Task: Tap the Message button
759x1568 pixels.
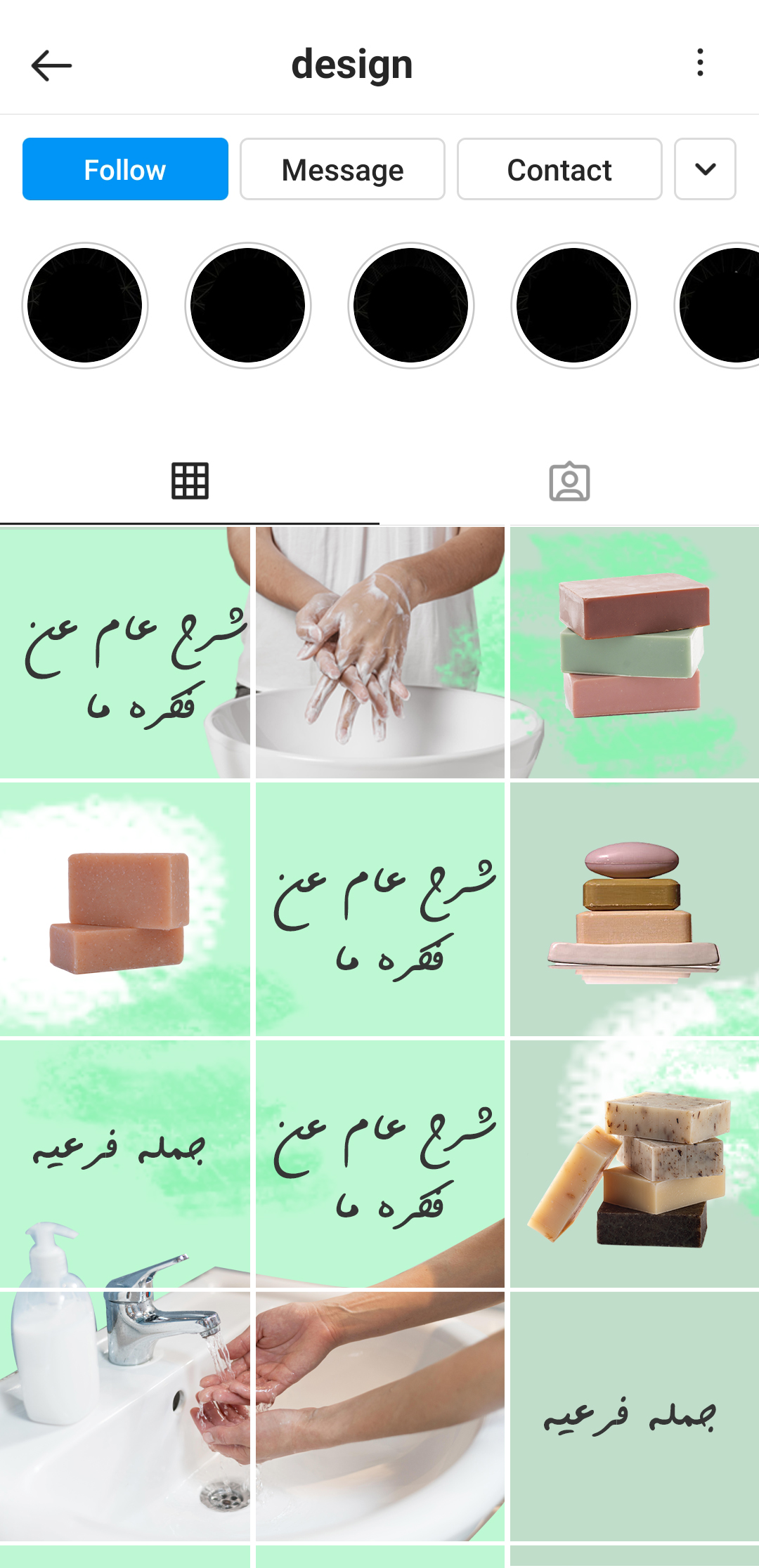Action: pyautogui.click(x=342, y=169)
